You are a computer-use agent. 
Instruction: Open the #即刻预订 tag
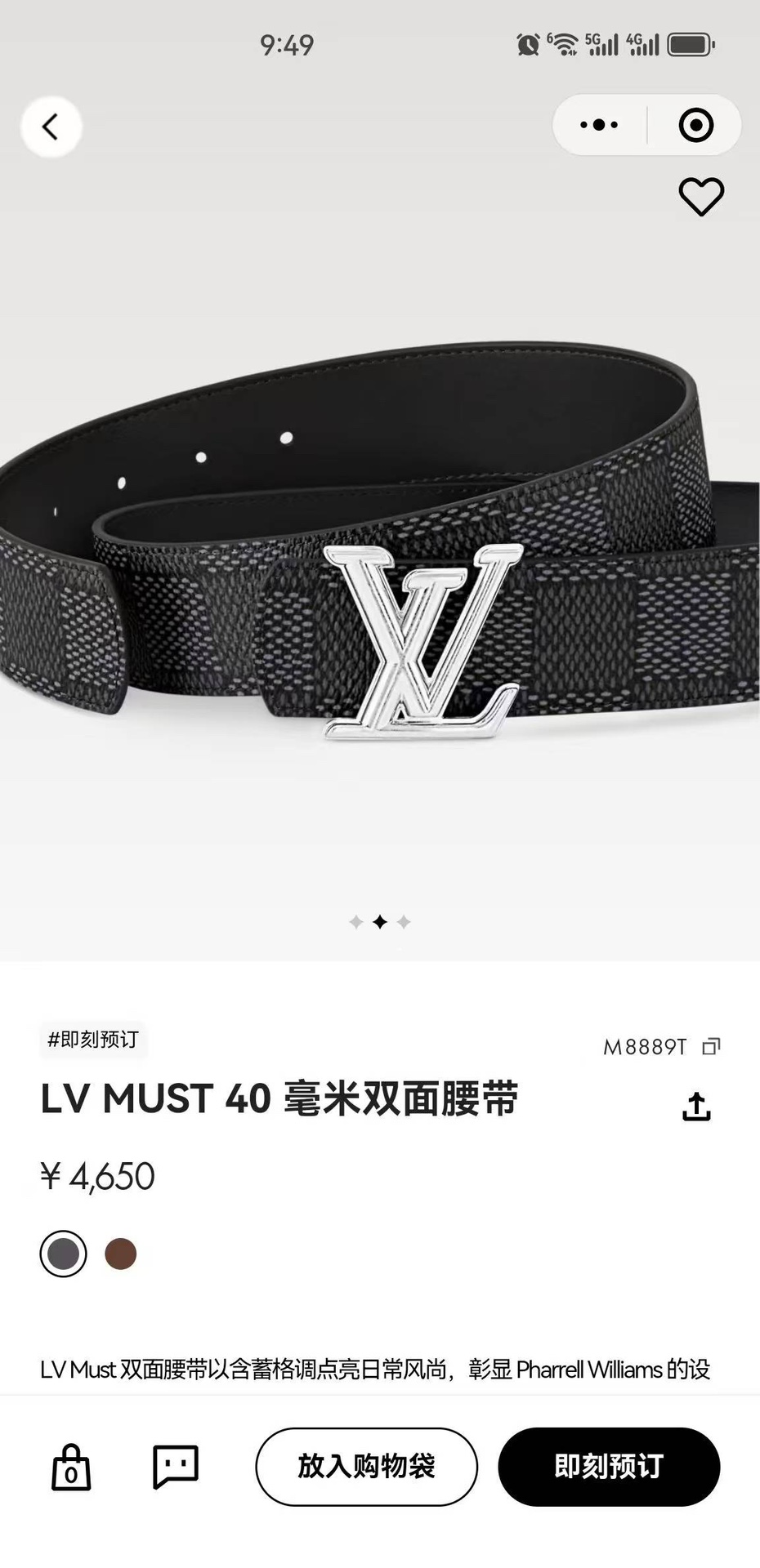click(x=93, y=1040)
